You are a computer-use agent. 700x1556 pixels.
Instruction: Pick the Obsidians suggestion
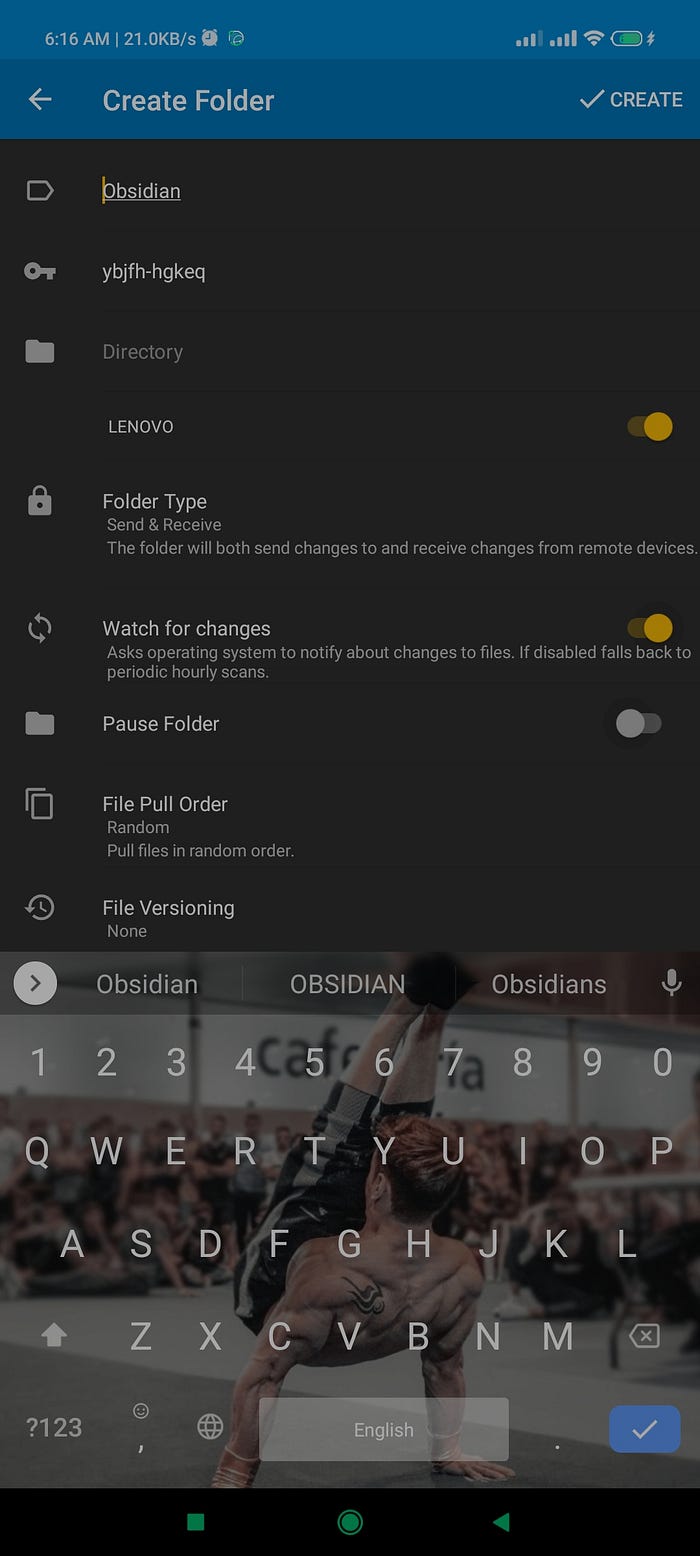pyautogui.click(x=548, y=984)
